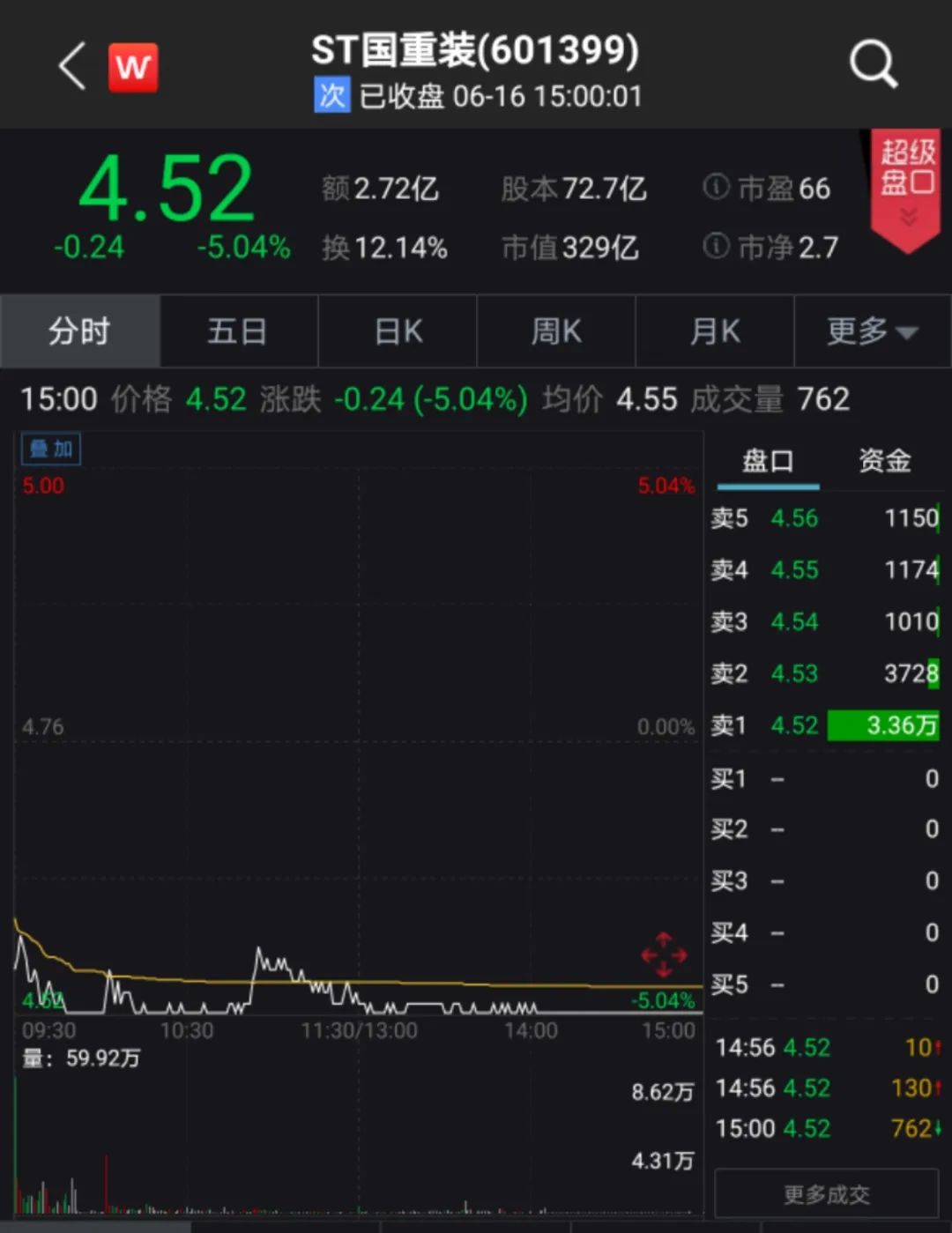Tap the red W badge icon
This screenshot has height=1233, width=952.
pos(133,67)
